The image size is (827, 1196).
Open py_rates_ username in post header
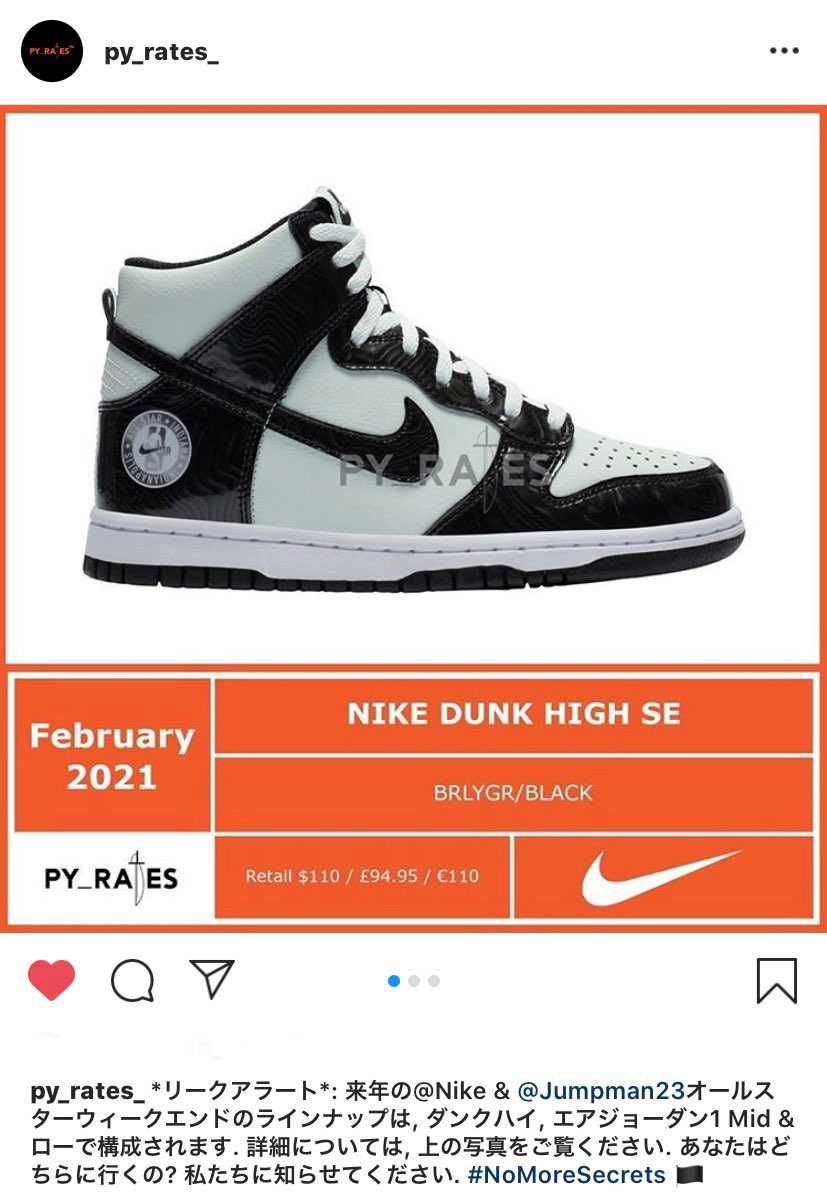pos(161,53)
